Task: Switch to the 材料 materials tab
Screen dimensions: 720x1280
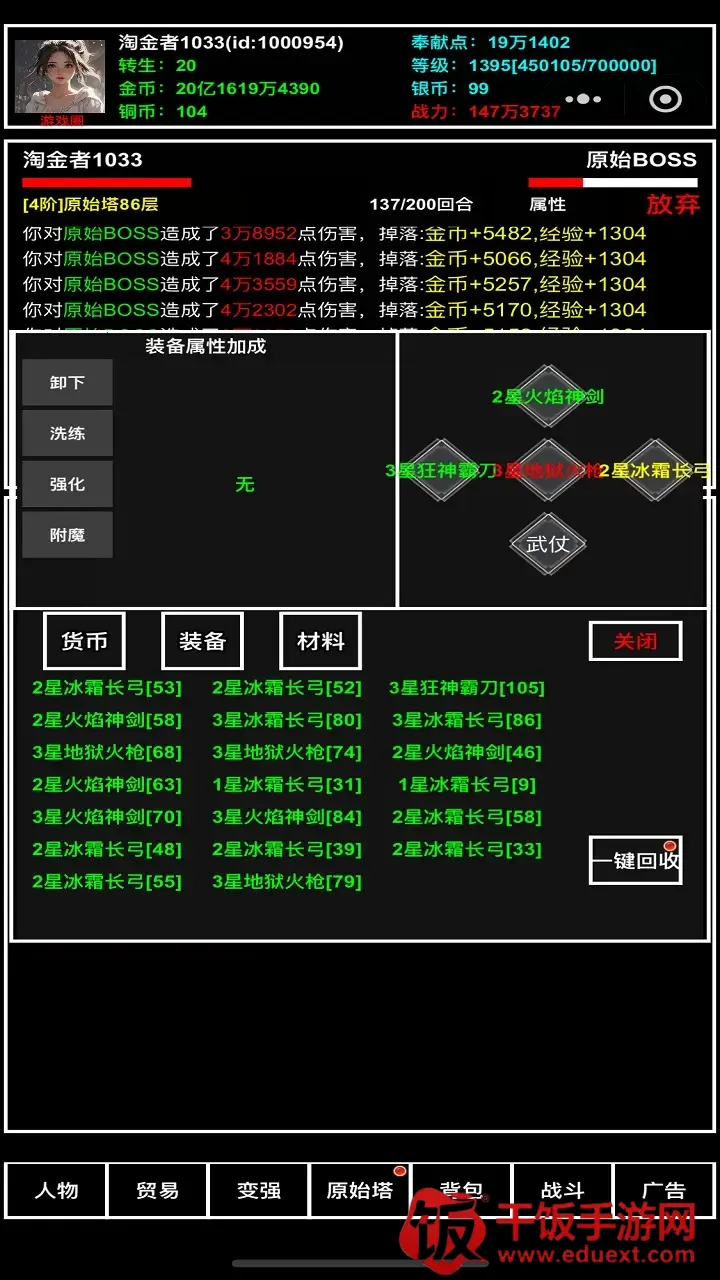Action: pyautogui.click(x=320, y=641)
